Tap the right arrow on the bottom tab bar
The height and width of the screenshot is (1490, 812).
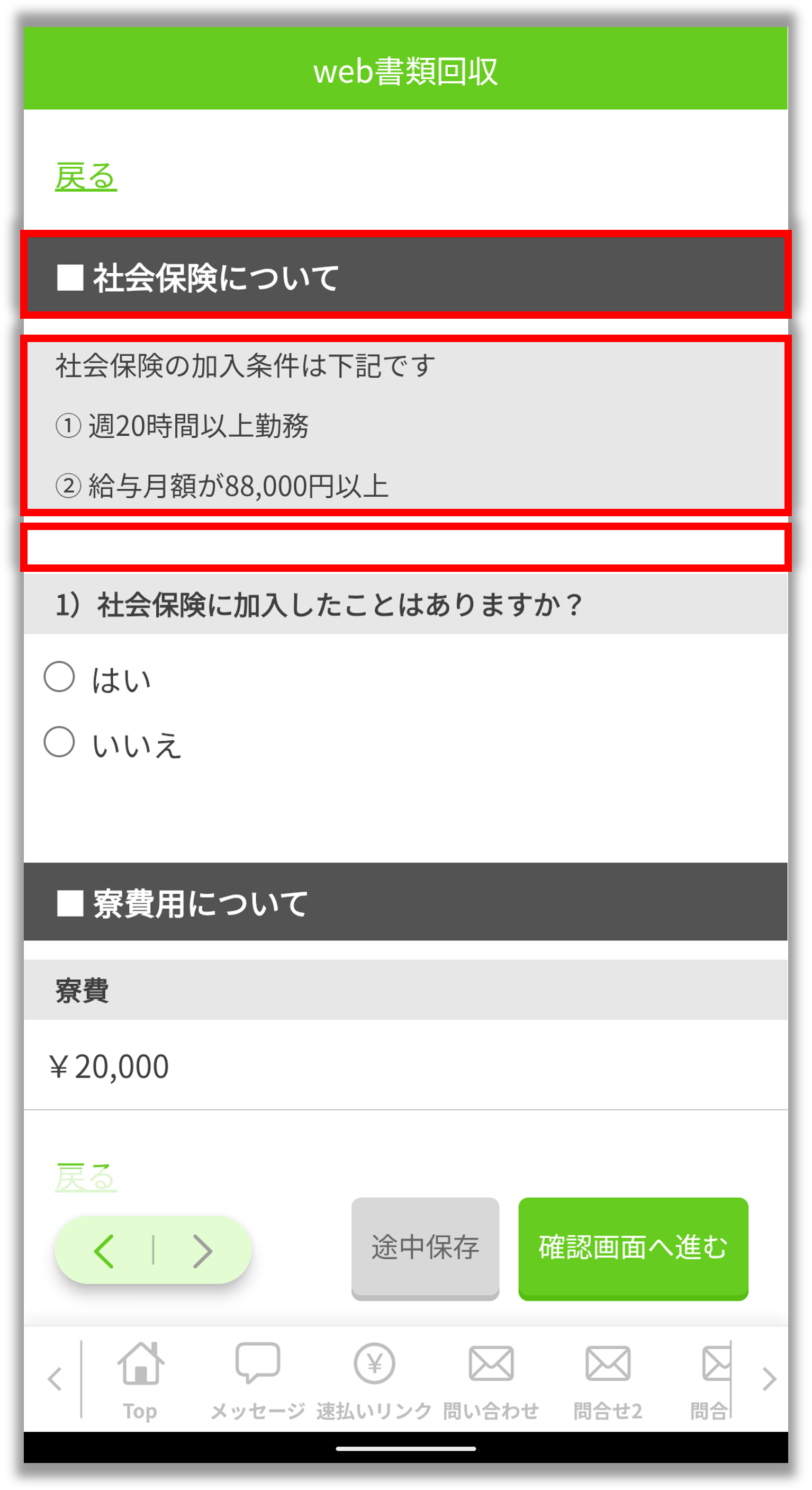[x=769, y=1379]
